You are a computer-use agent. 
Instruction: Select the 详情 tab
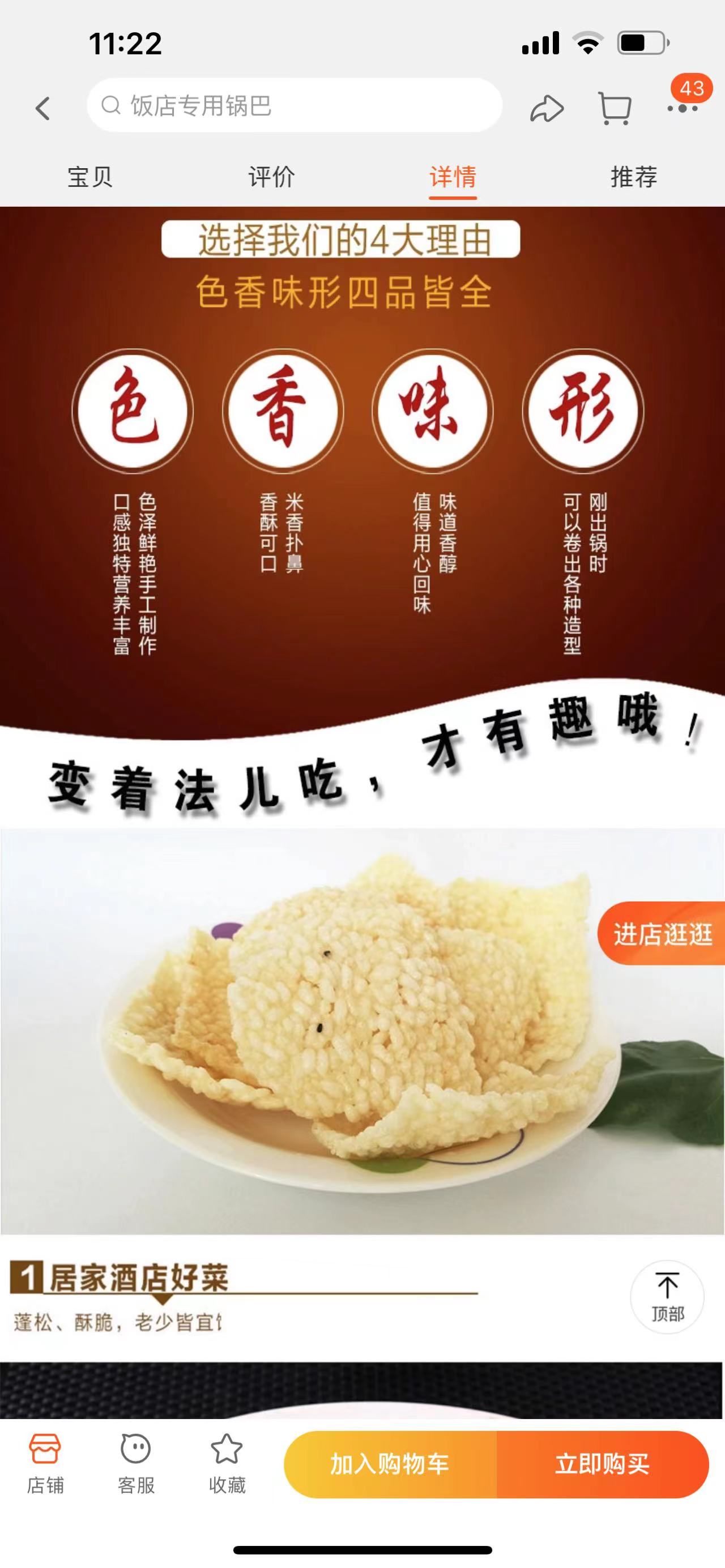click(x=453, y=177)
